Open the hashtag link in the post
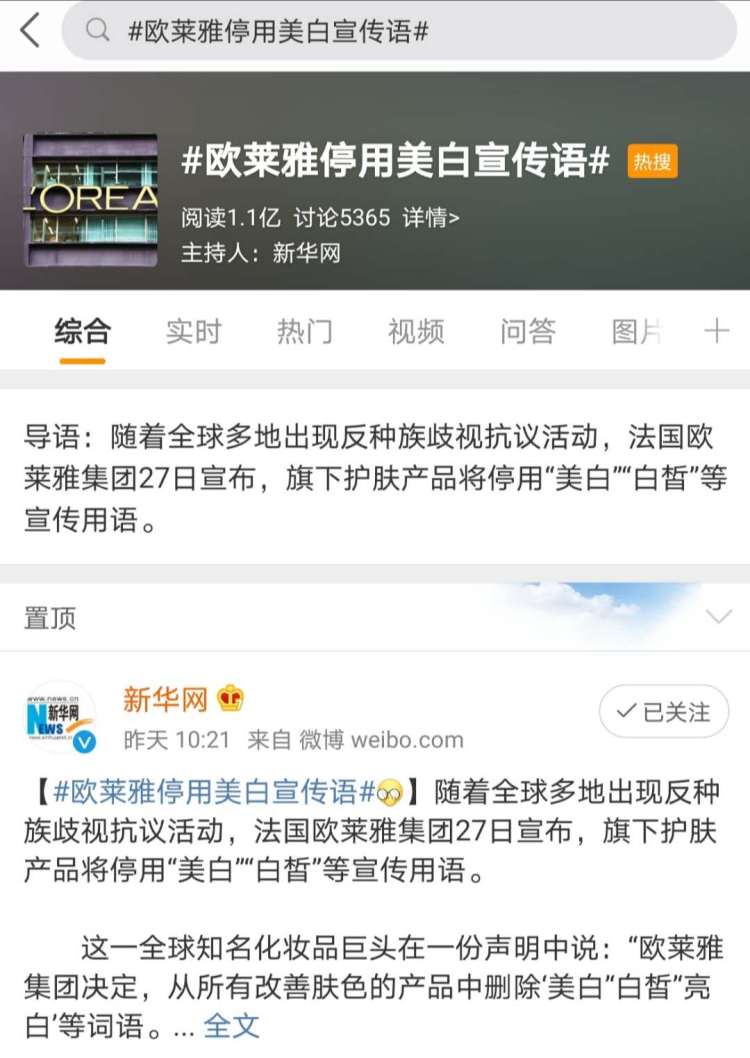The height and width of the screenshot is (1058, 750). (214, 793)
